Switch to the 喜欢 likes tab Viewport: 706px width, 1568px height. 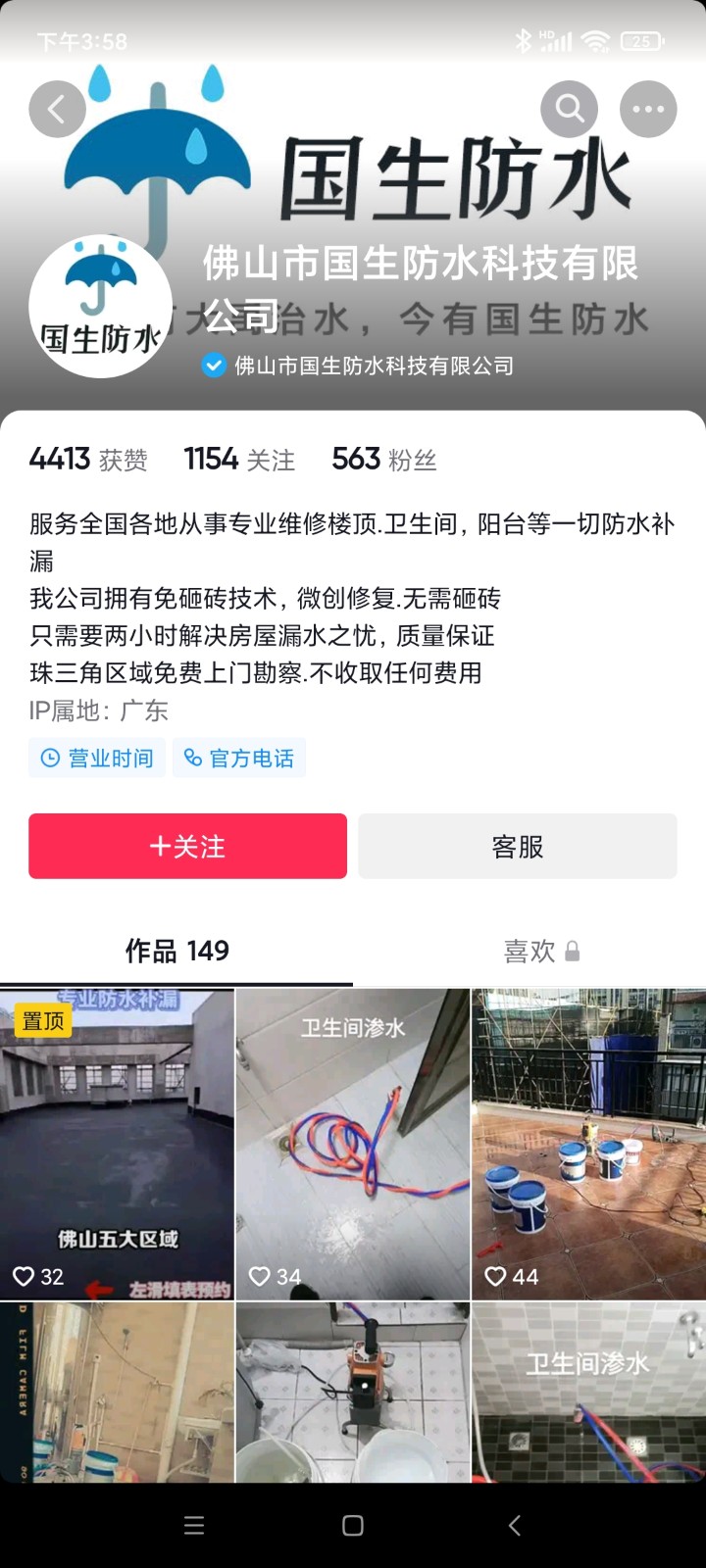pyautogui.click(x=541, y=951)
